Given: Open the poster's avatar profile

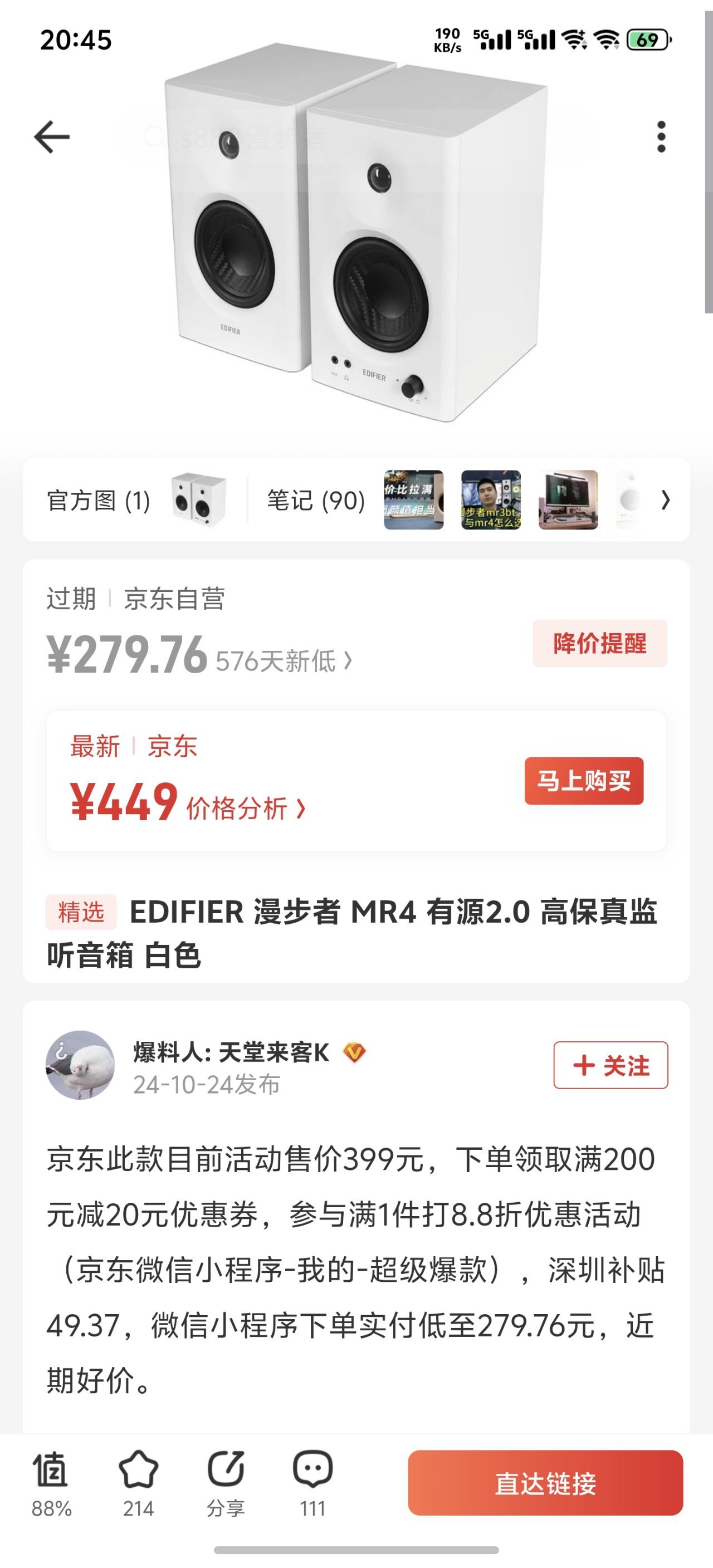Looking at the screenshot, I should point(80,1065).
